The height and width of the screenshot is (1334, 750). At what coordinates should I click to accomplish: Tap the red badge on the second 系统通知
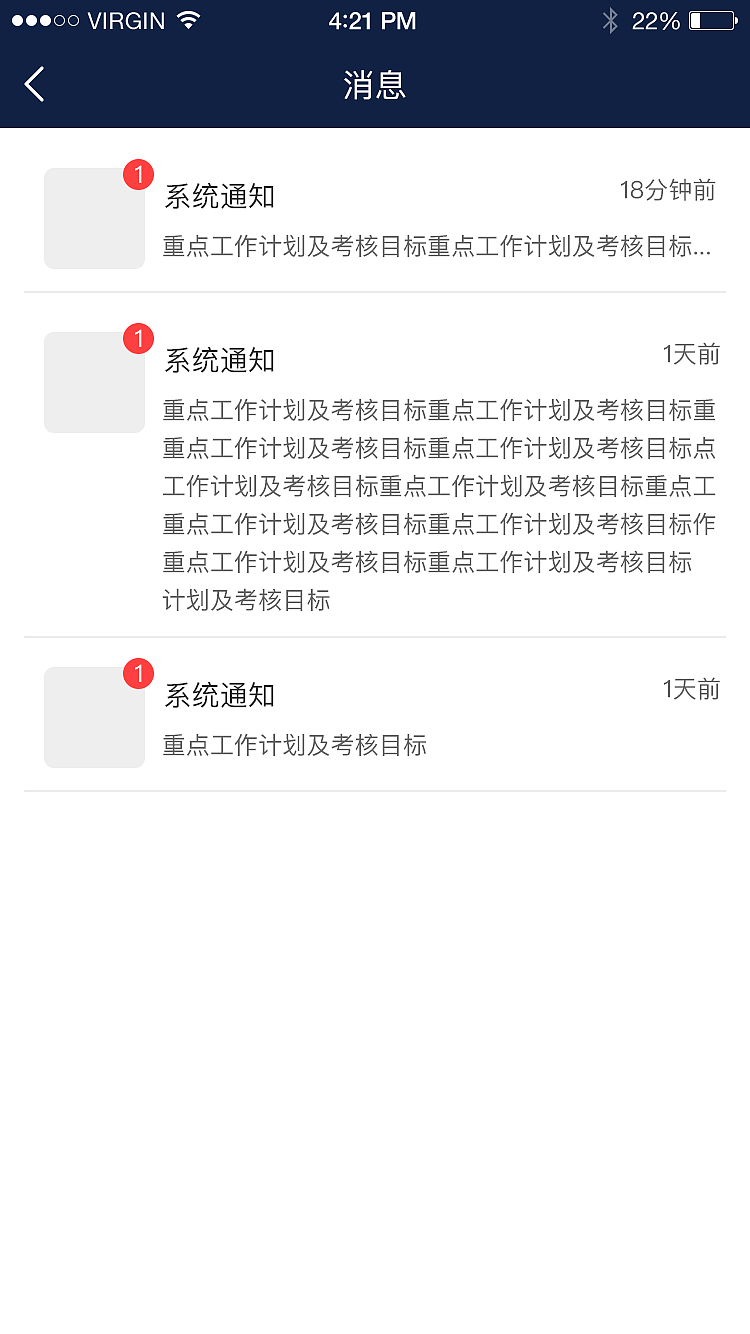(138, 338)
